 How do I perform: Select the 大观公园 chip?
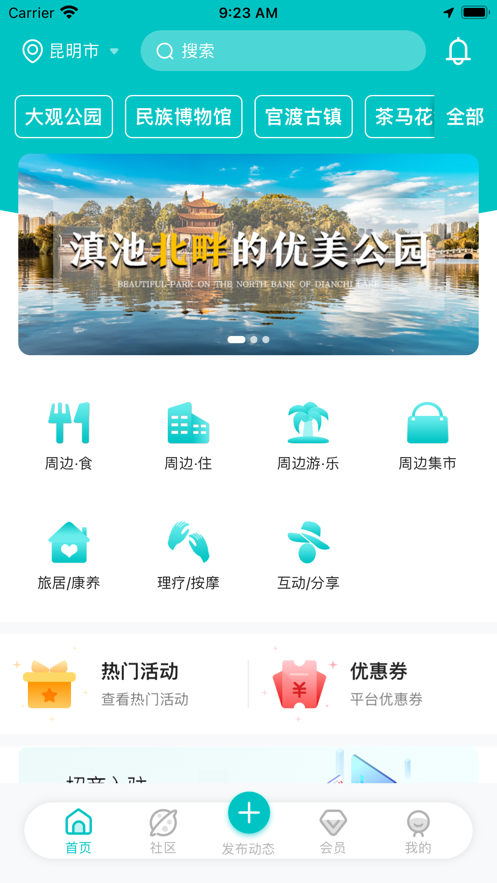pos(64,117)
